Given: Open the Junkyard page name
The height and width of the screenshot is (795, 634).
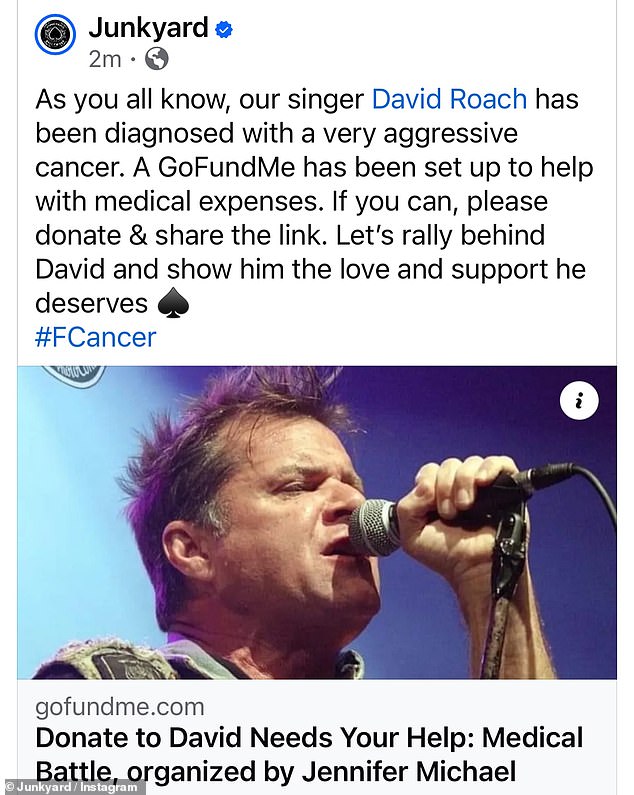Looking at the screenshot, I should [x=149, y=27].
